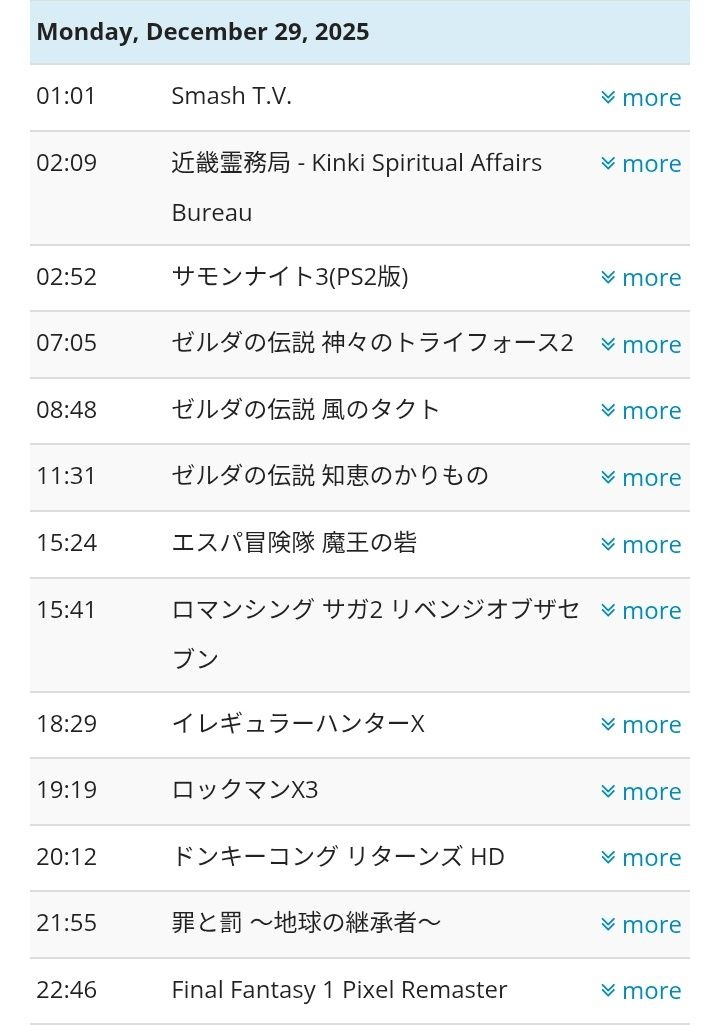720x1025 pixels.
Task: Show more for ドンキーコング リターンズ HD
Action: click(641, 857)
